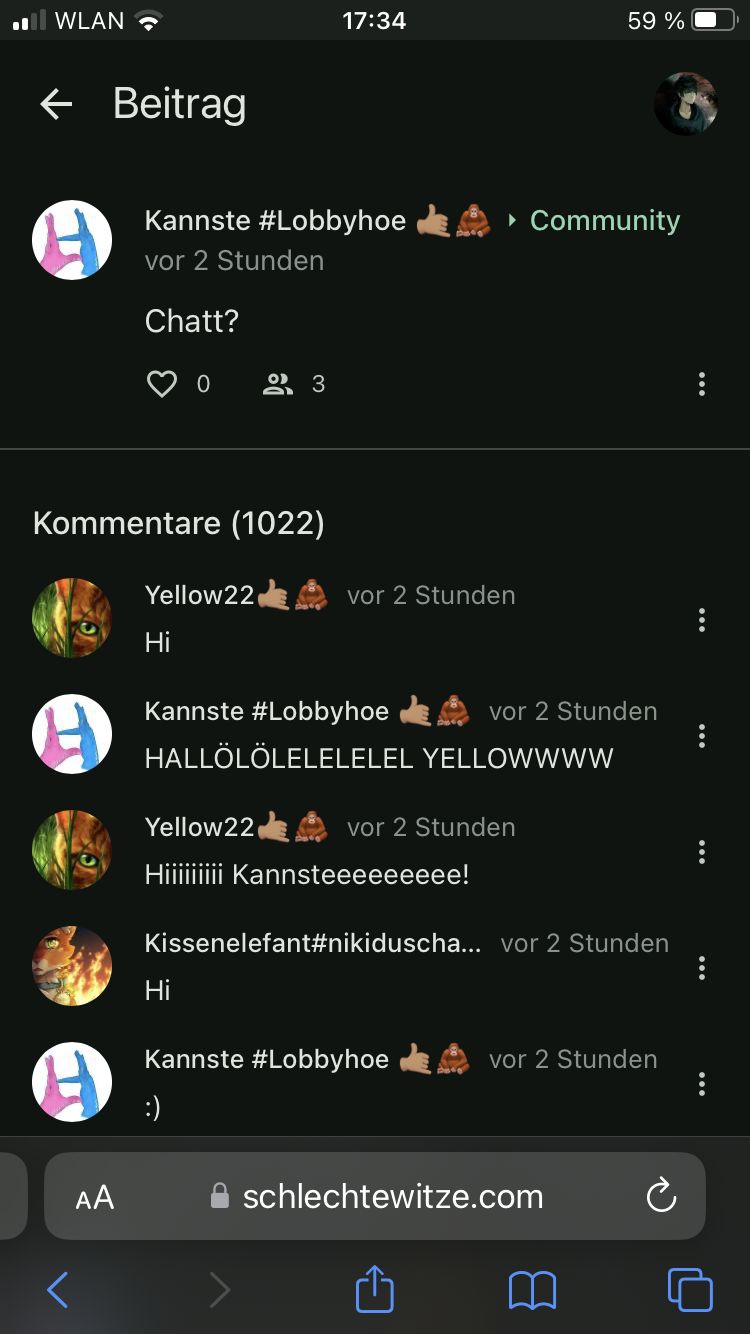View participants icon showing 3 on post
The image size is (750, 1334).
tap(278, 384)
